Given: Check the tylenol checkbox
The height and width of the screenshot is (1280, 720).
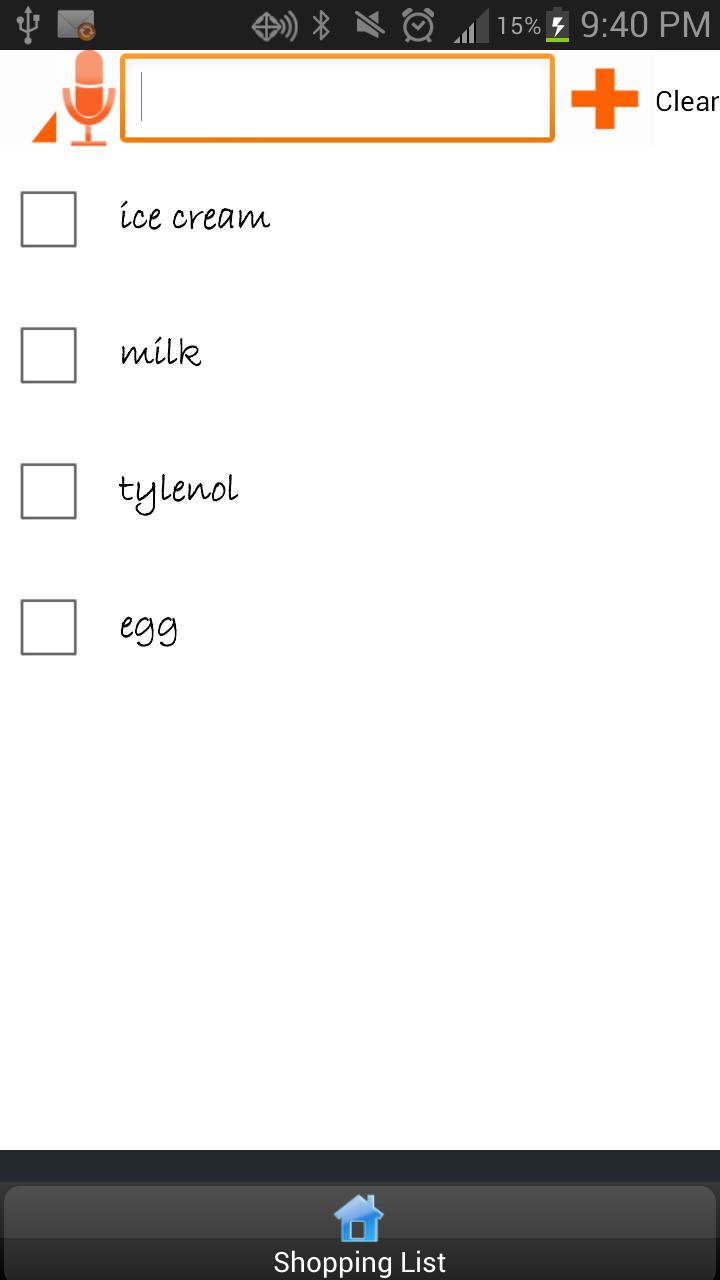Looking at the screenshot, I should (x=48, y=490).
